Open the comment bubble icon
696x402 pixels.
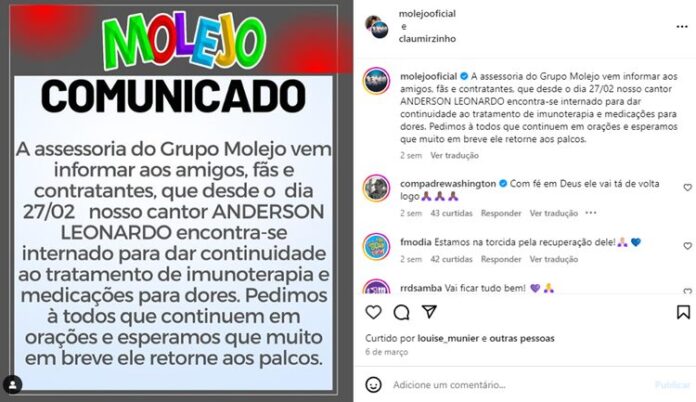coord(401,312)
